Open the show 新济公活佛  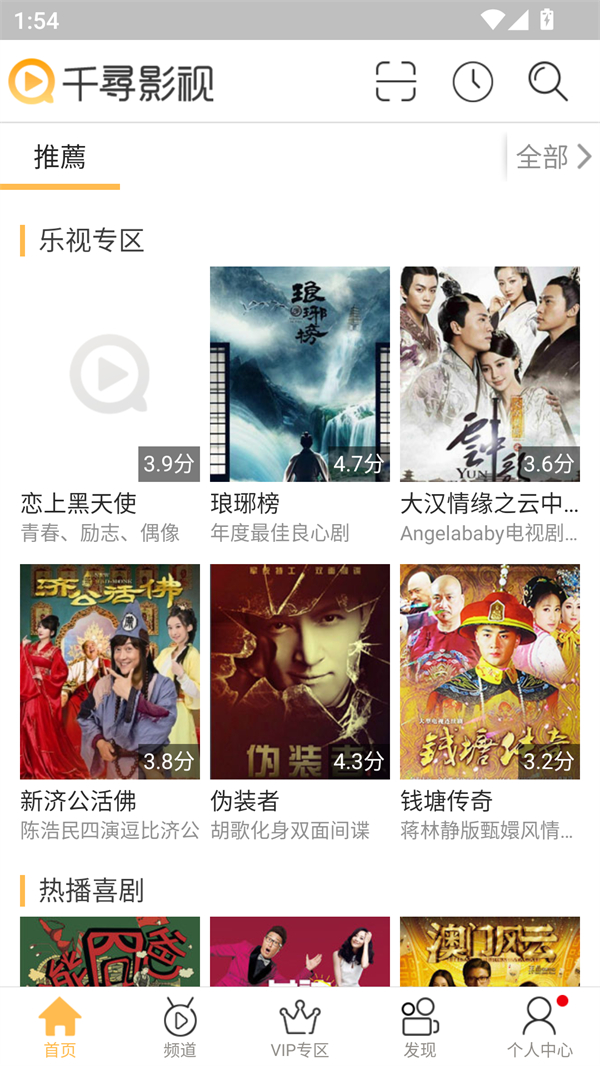(x=110, y=672)
